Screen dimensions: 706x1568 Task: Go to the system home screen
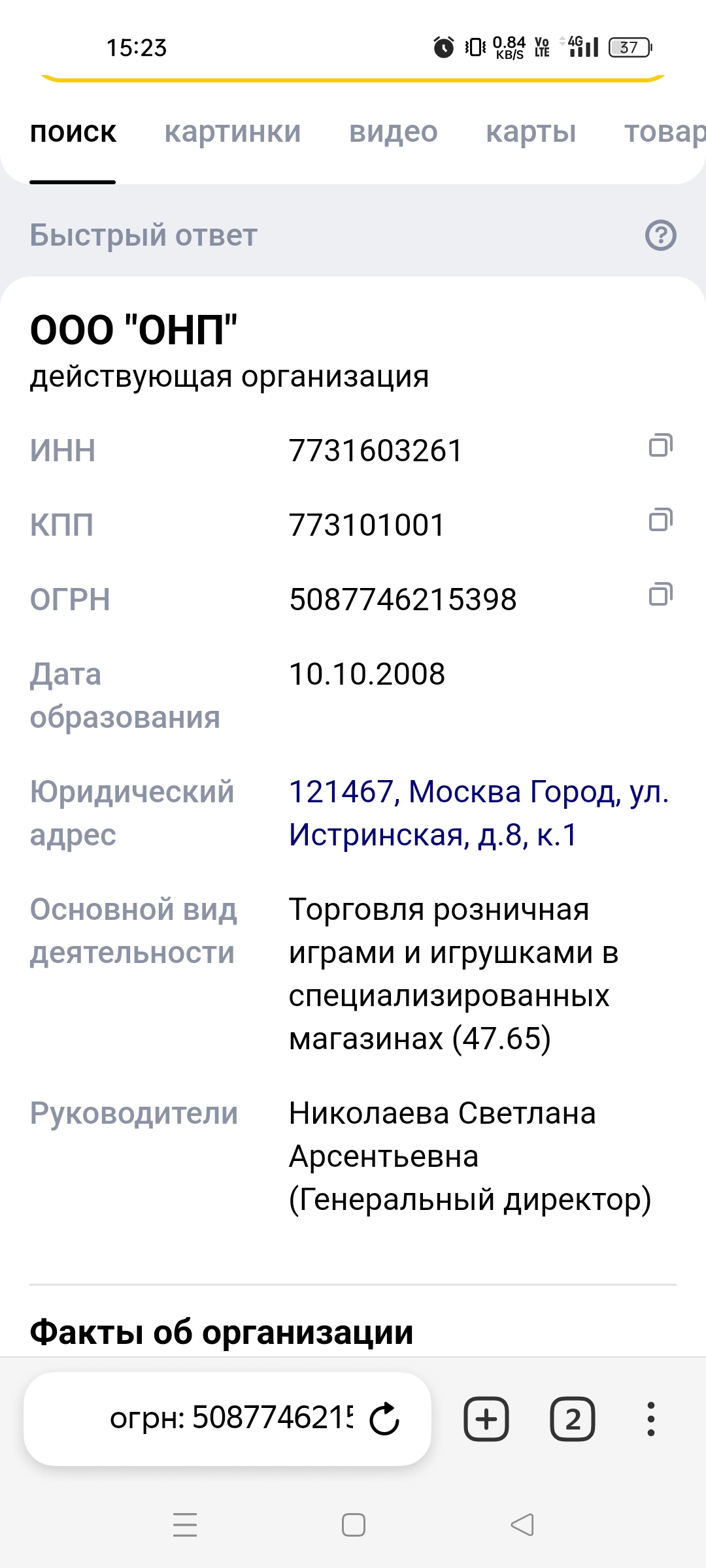[x=353, y=1525]
